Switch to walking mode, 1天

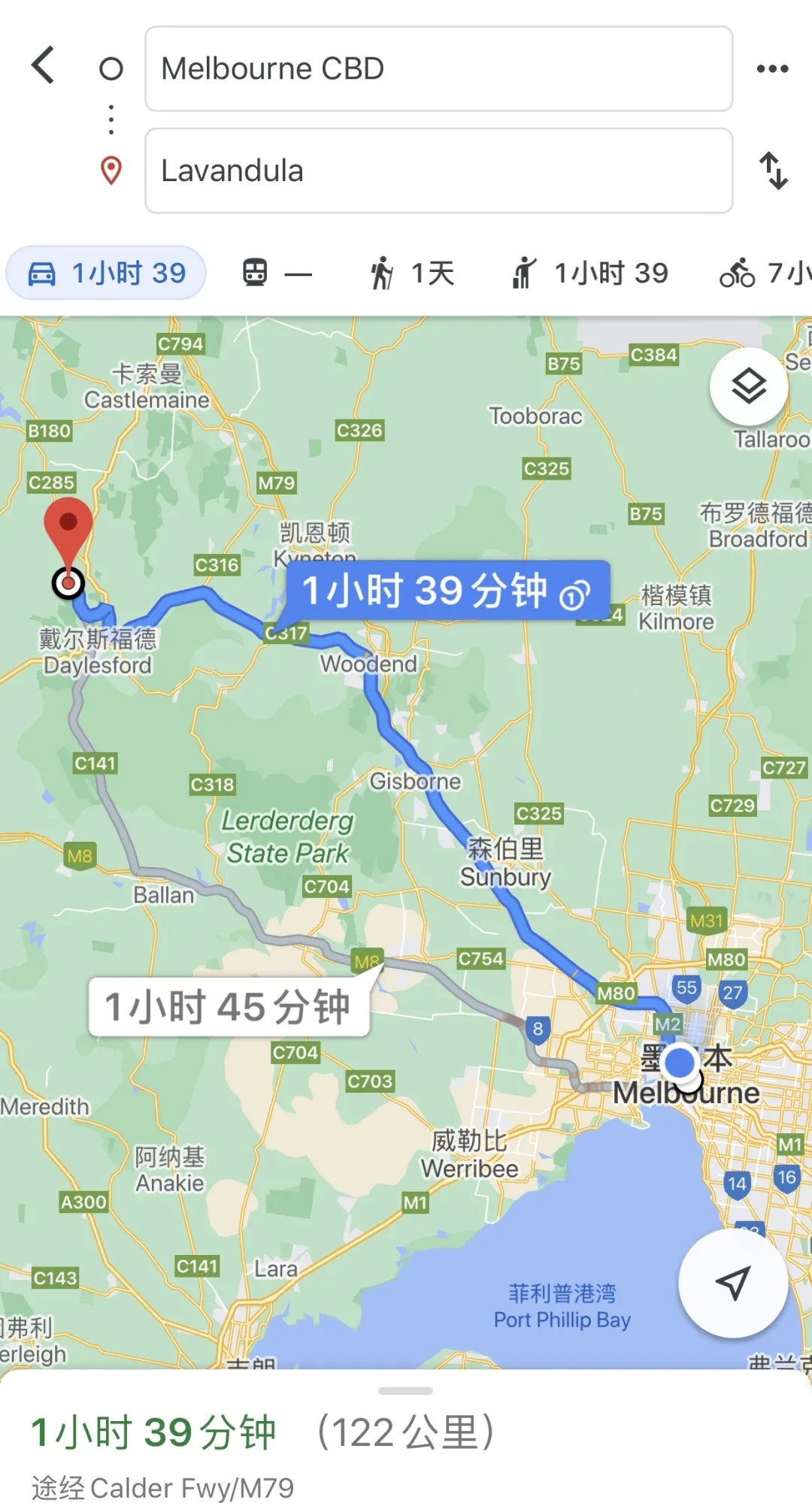point(412,273)
